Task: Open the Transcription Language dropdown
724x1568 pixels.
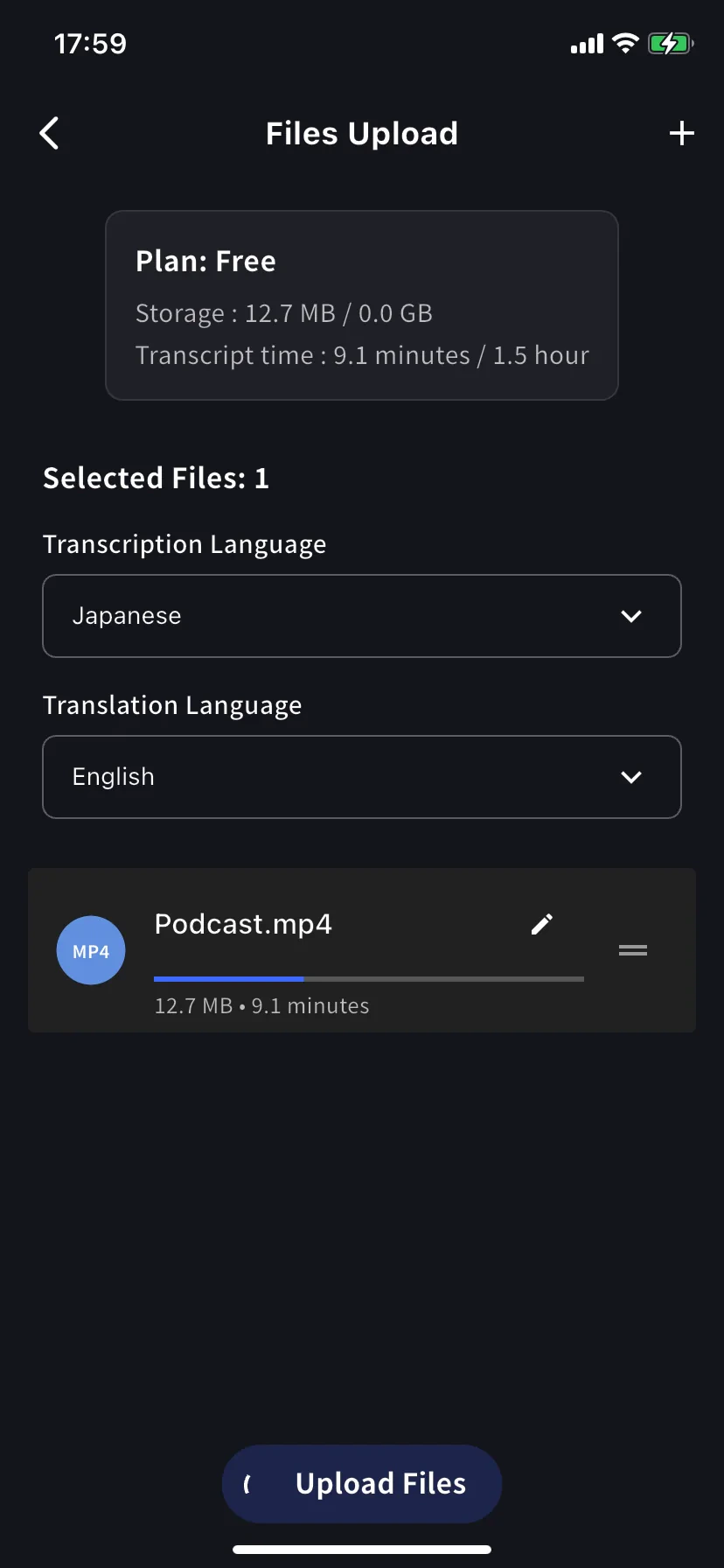Action: click(x=362, y=616)
